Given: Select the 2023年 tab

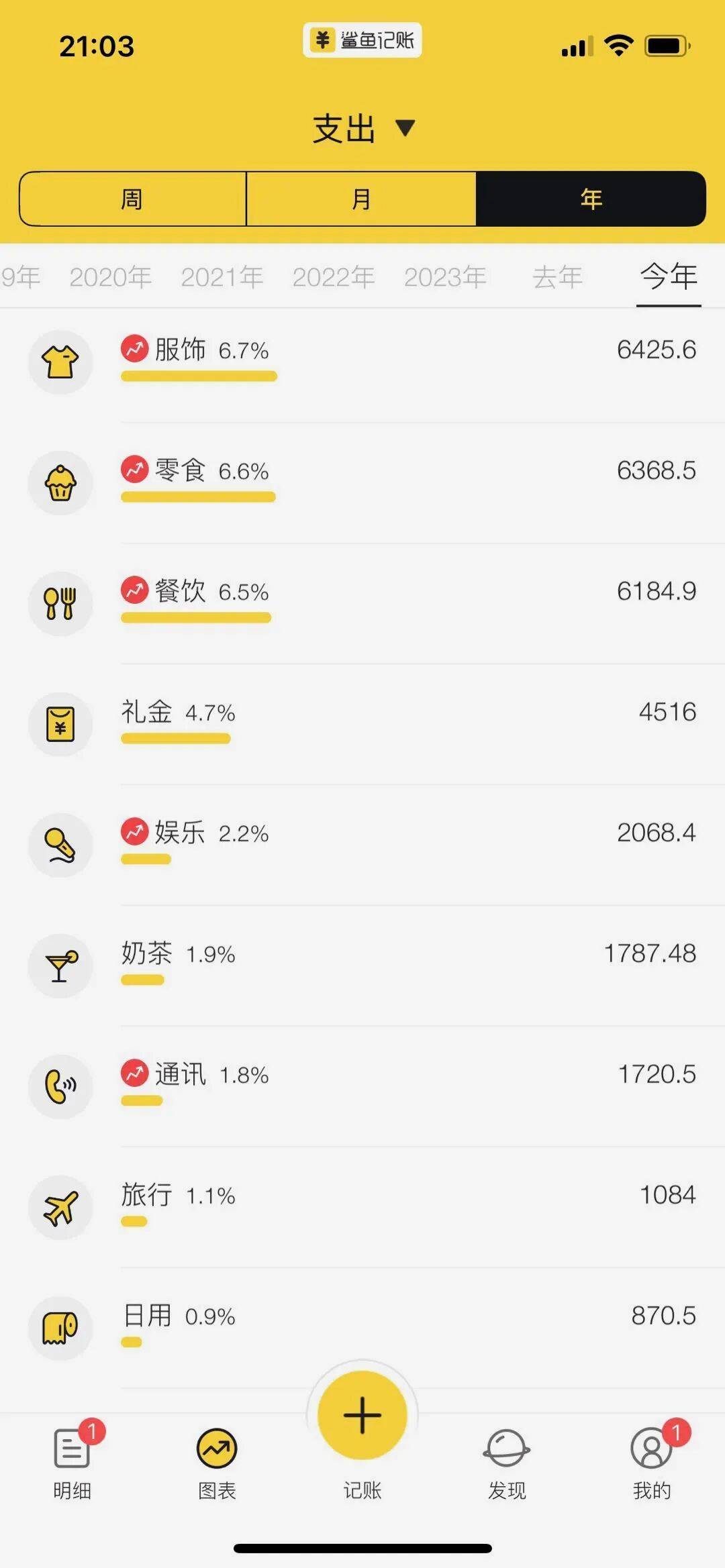Looking at the screenshot, I should point(444,277).
